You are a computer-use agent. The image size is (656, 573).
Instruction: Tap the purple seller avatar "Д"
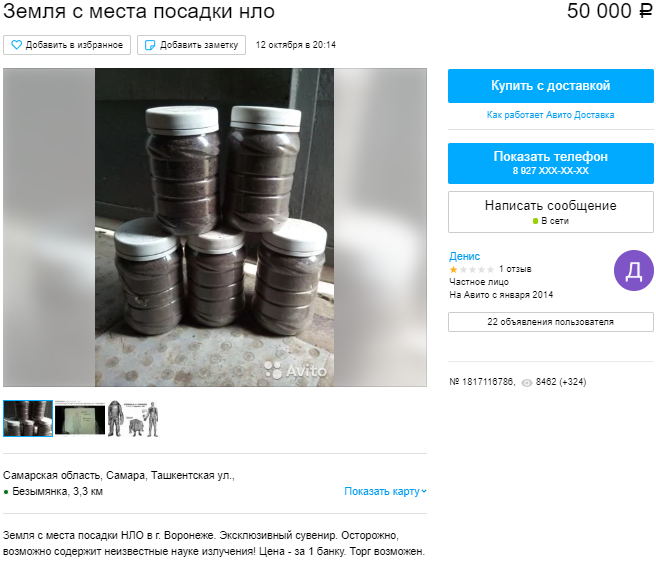coord(633,270)
